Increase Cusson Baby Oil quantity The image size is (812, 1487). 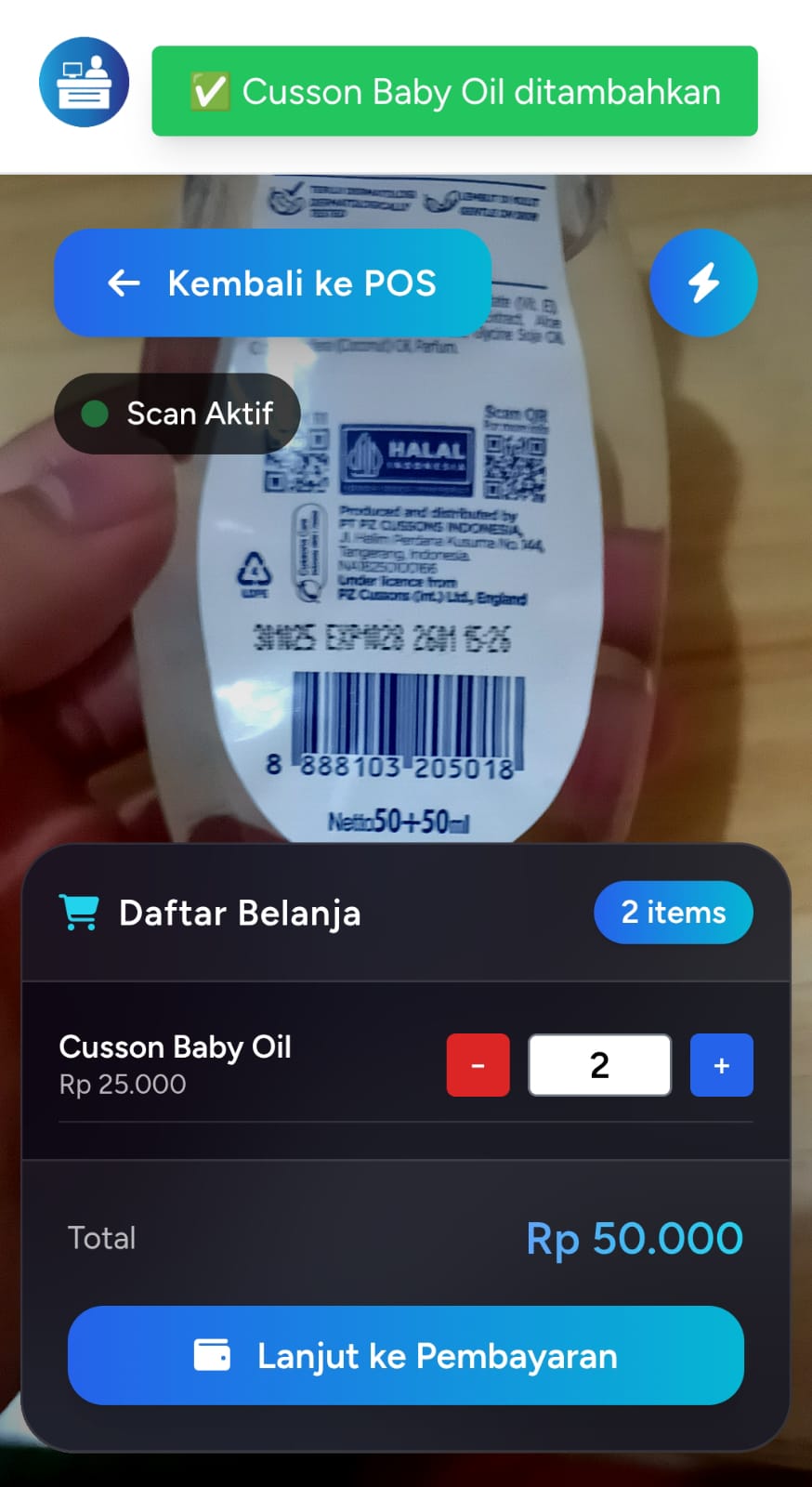point(721,1065)
